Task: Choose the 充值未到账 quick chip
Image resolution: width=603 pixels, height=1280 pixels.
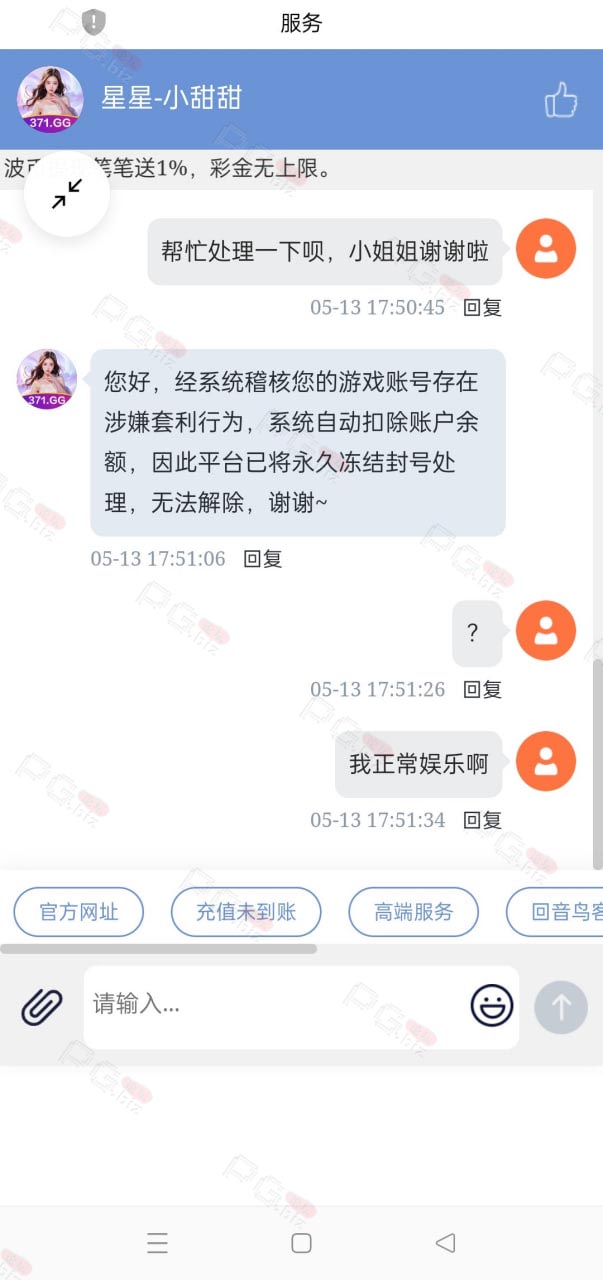Action: [x=246, y=912]
